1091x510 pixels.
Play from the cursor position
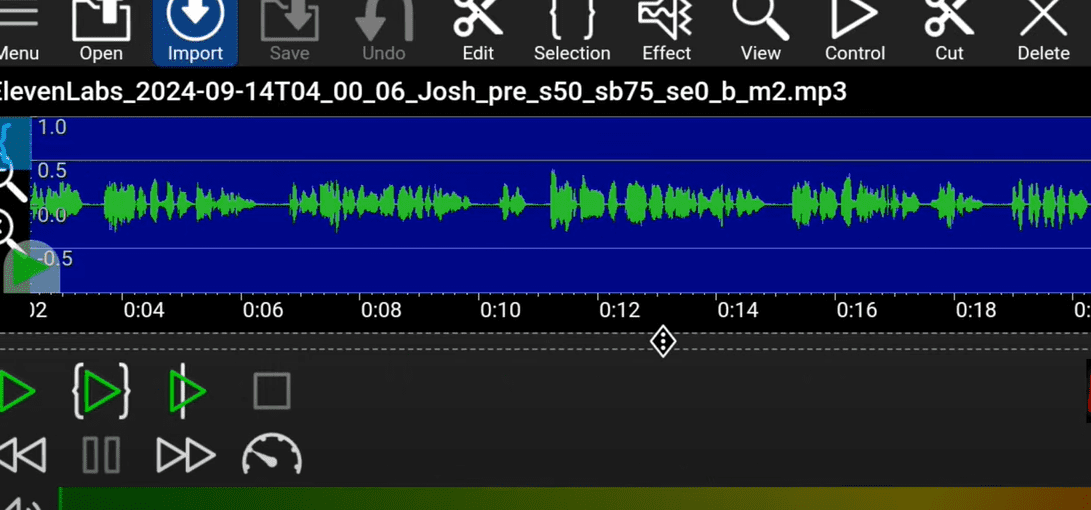point(186,391)
